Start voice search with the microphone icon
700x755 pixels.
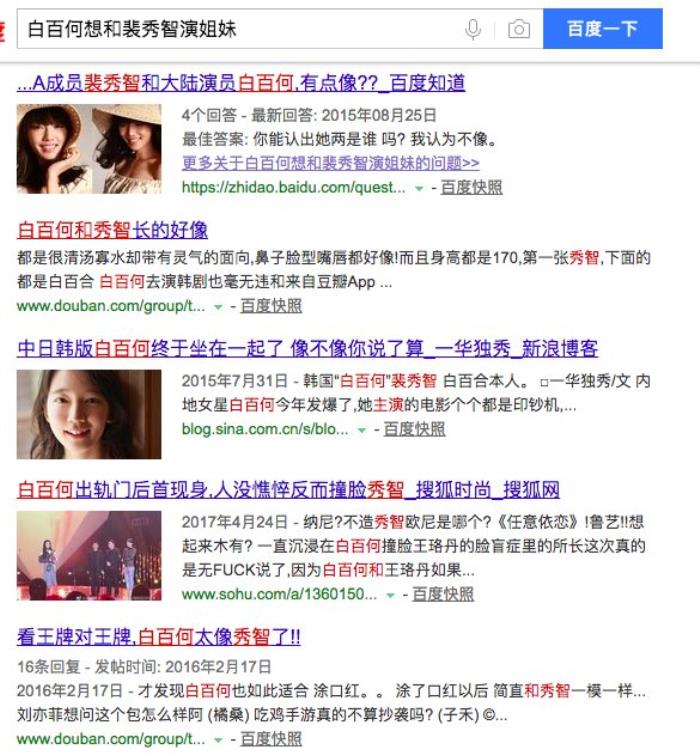(x=473, y=29)
